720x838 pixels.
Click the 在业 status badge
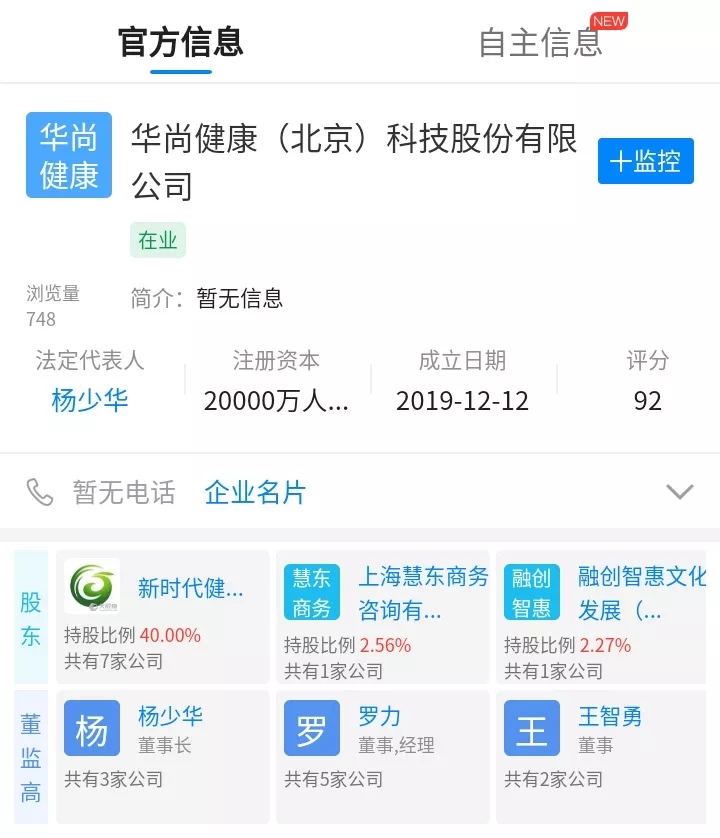point(157,240)
